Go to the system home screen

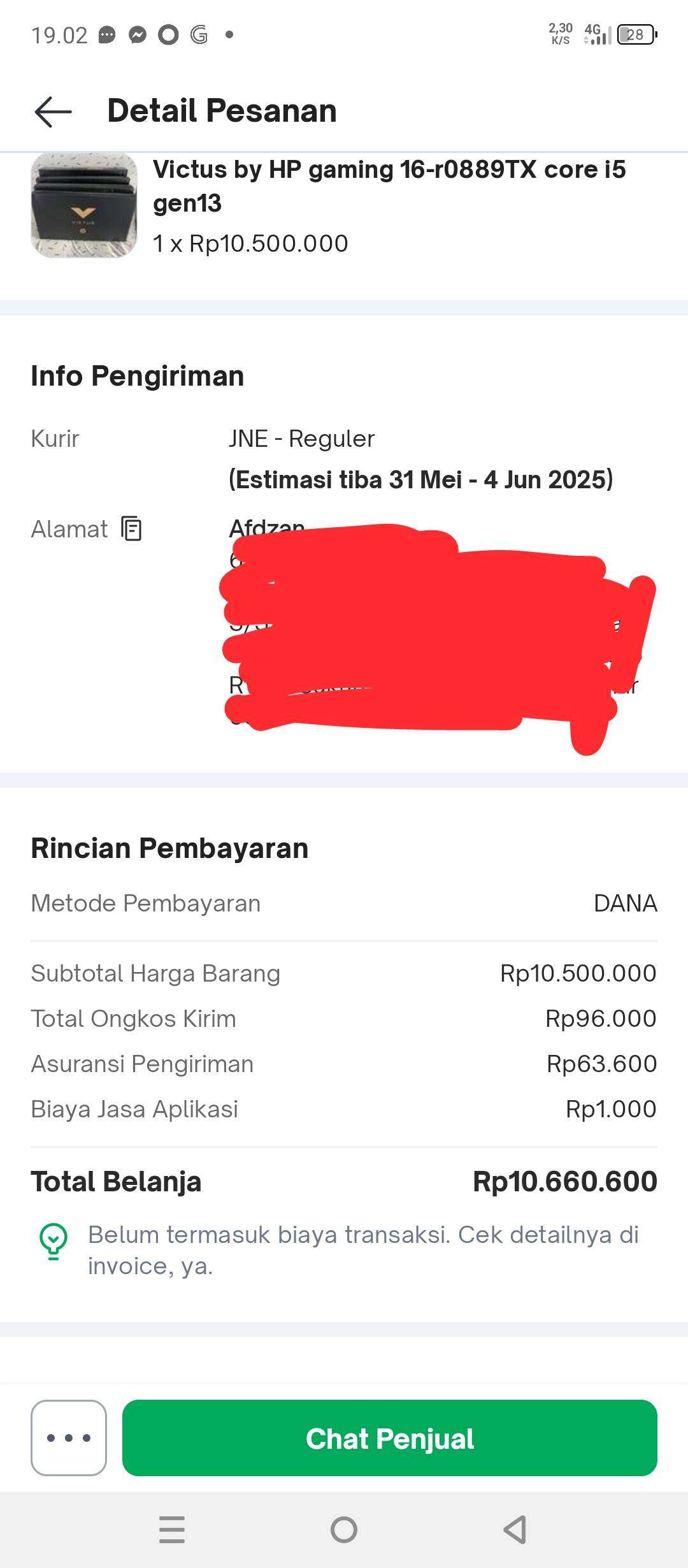[344, 1529]
